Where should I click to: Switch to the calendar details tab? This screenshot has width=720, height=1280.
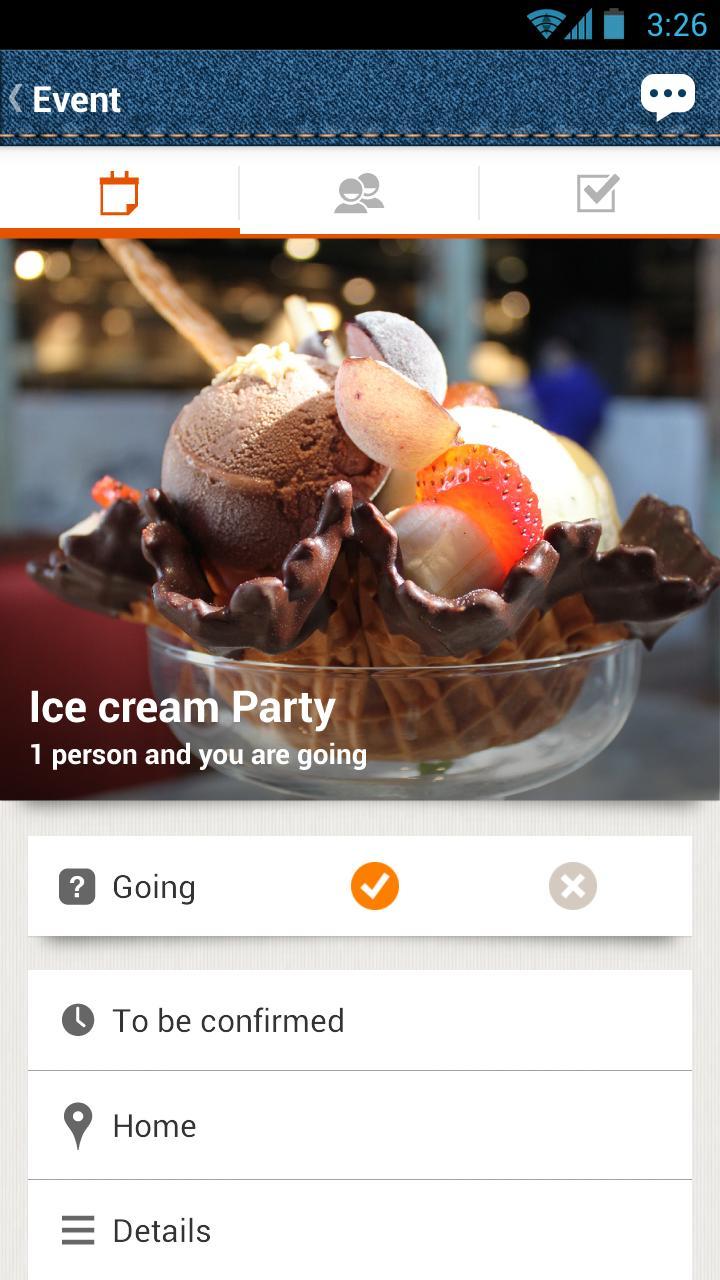click(119, 193)
